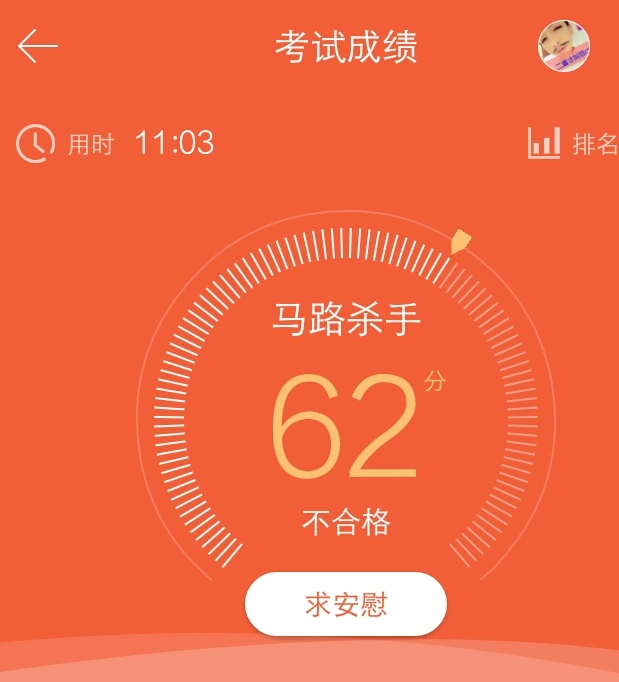Tap the 求安慰 button
Screen dimensions: 619x682
(x=346, y=604)
